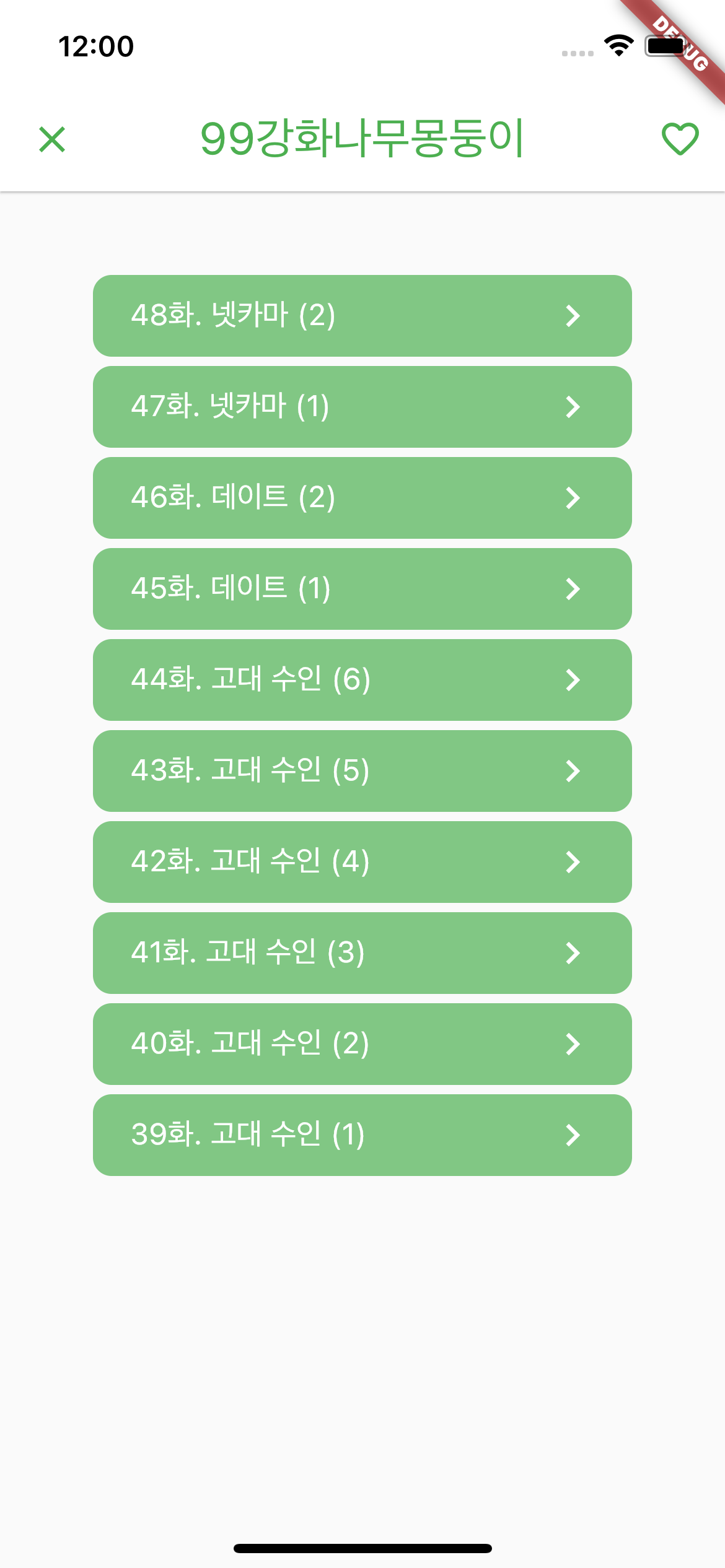Select episode 46화. 데이트 (2)
This screenshot has width=725, height=1568.
click(362, 498)
